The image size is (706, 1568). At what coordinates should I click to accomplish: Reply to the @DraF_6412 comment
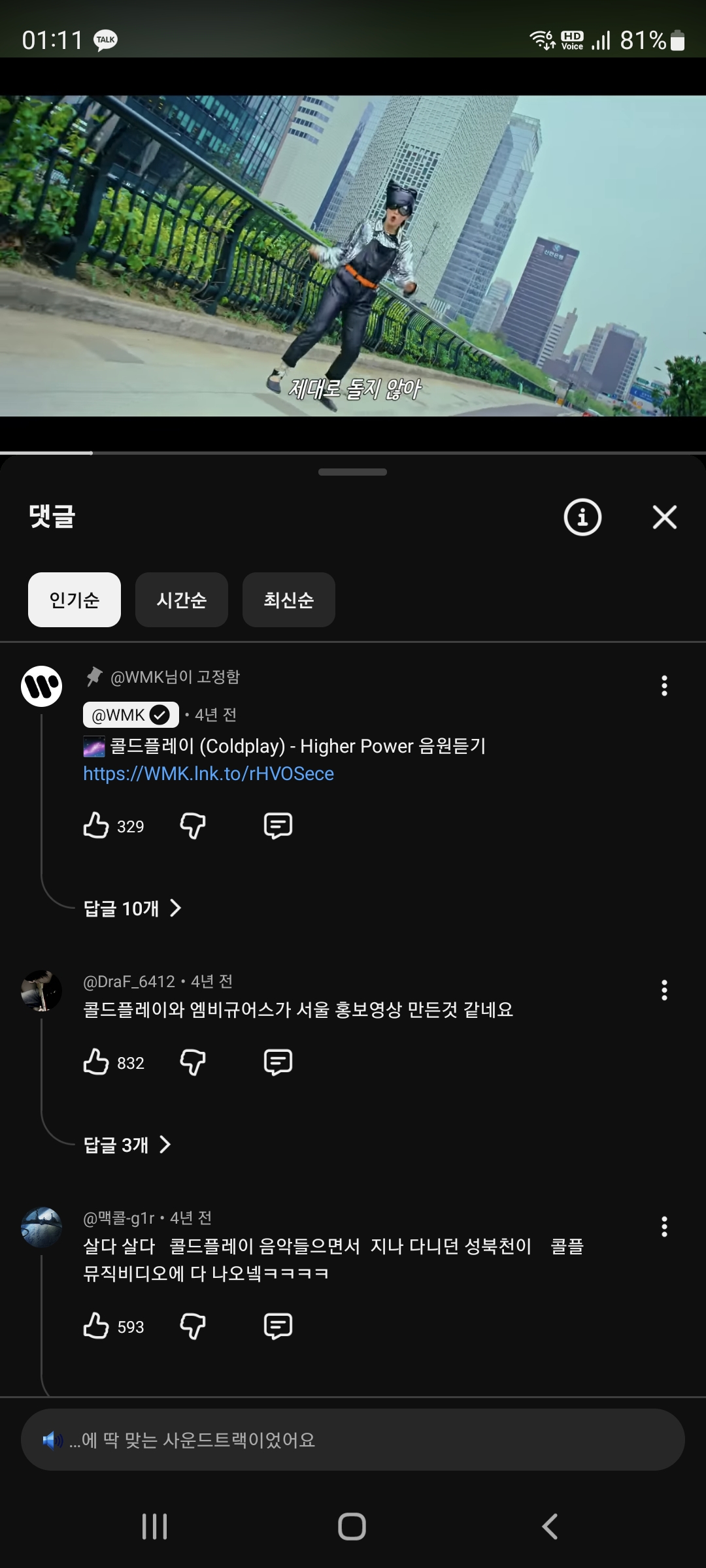click(278, 1062)
